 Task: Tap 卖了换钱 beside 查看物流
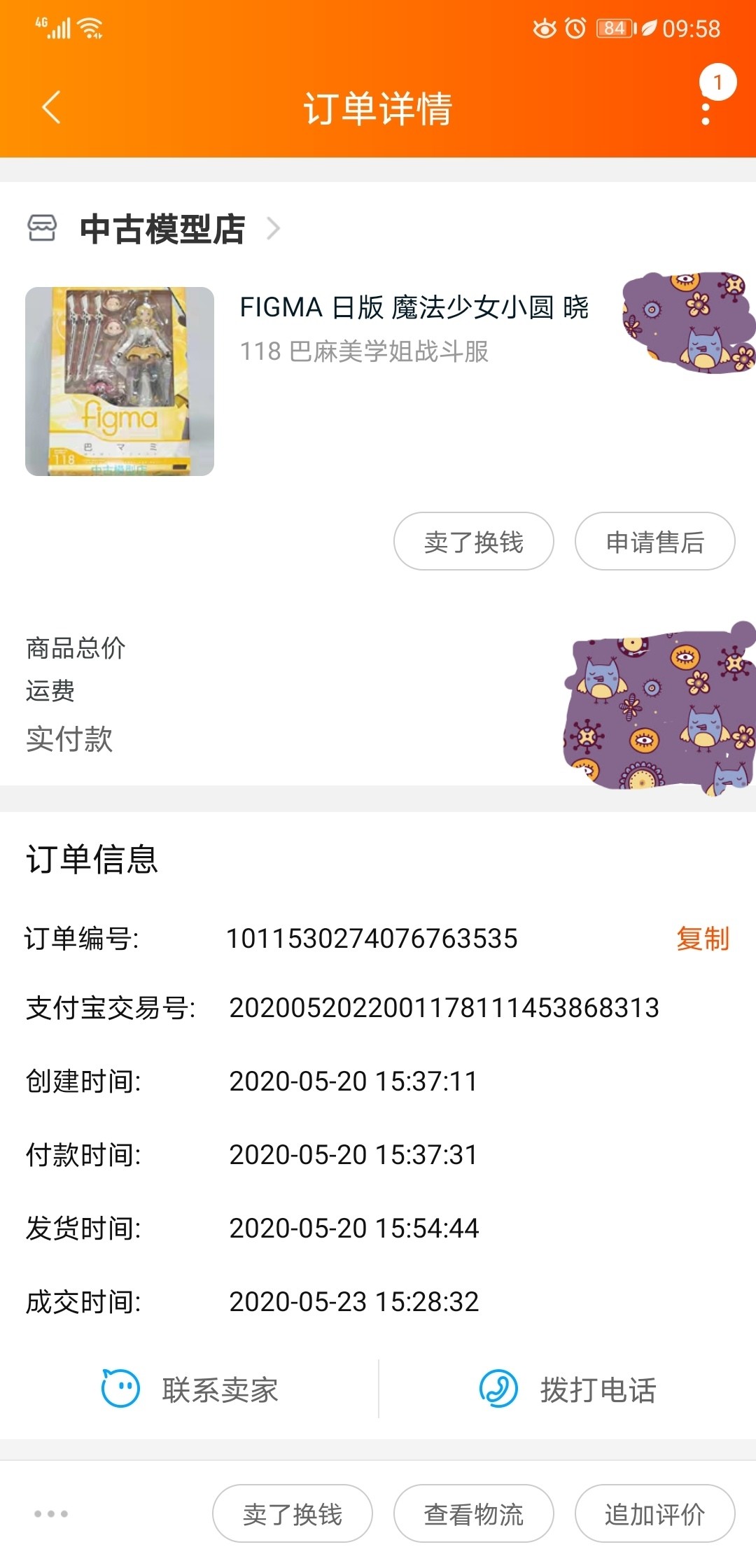[293, 1514]
